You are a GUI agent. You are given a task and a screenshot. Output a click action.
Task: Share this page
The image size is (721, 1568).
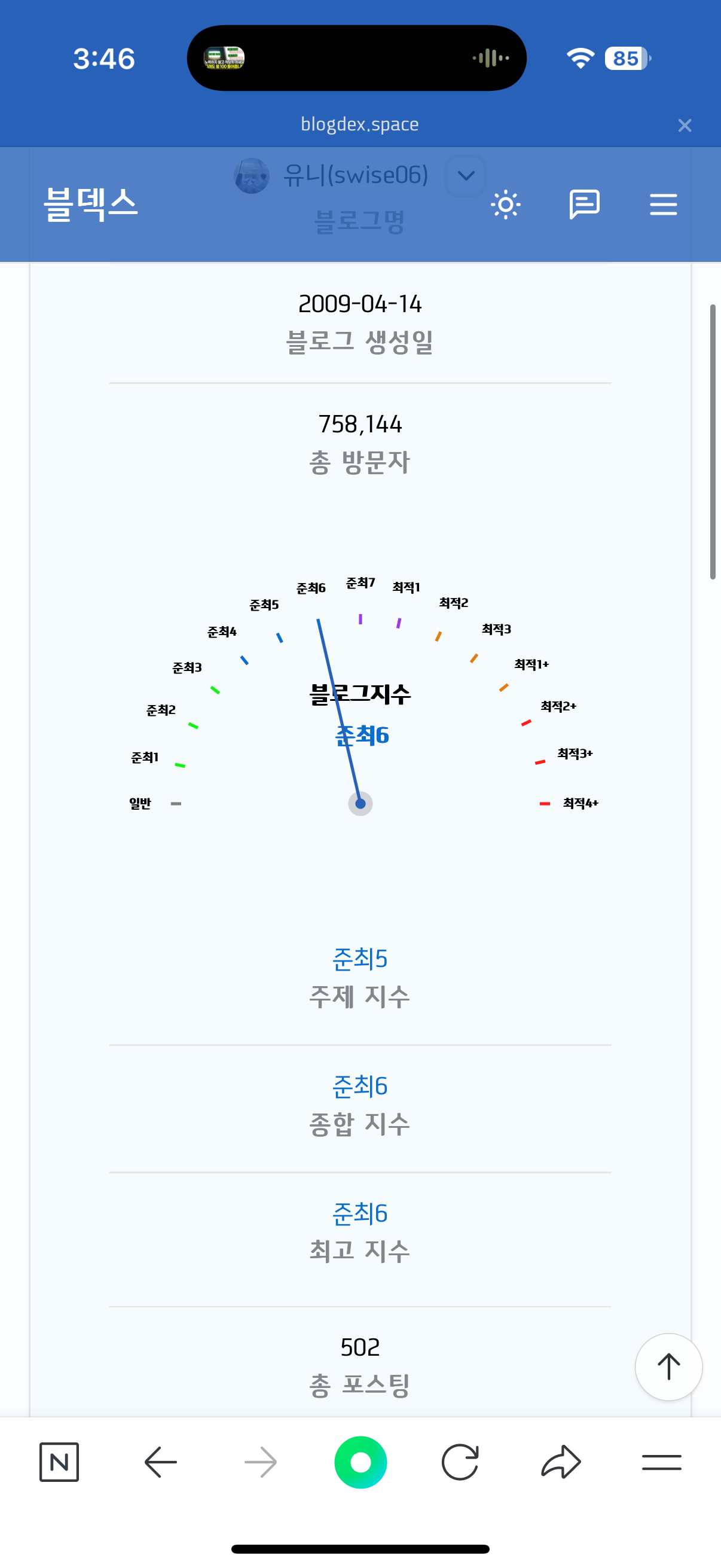560,1462
